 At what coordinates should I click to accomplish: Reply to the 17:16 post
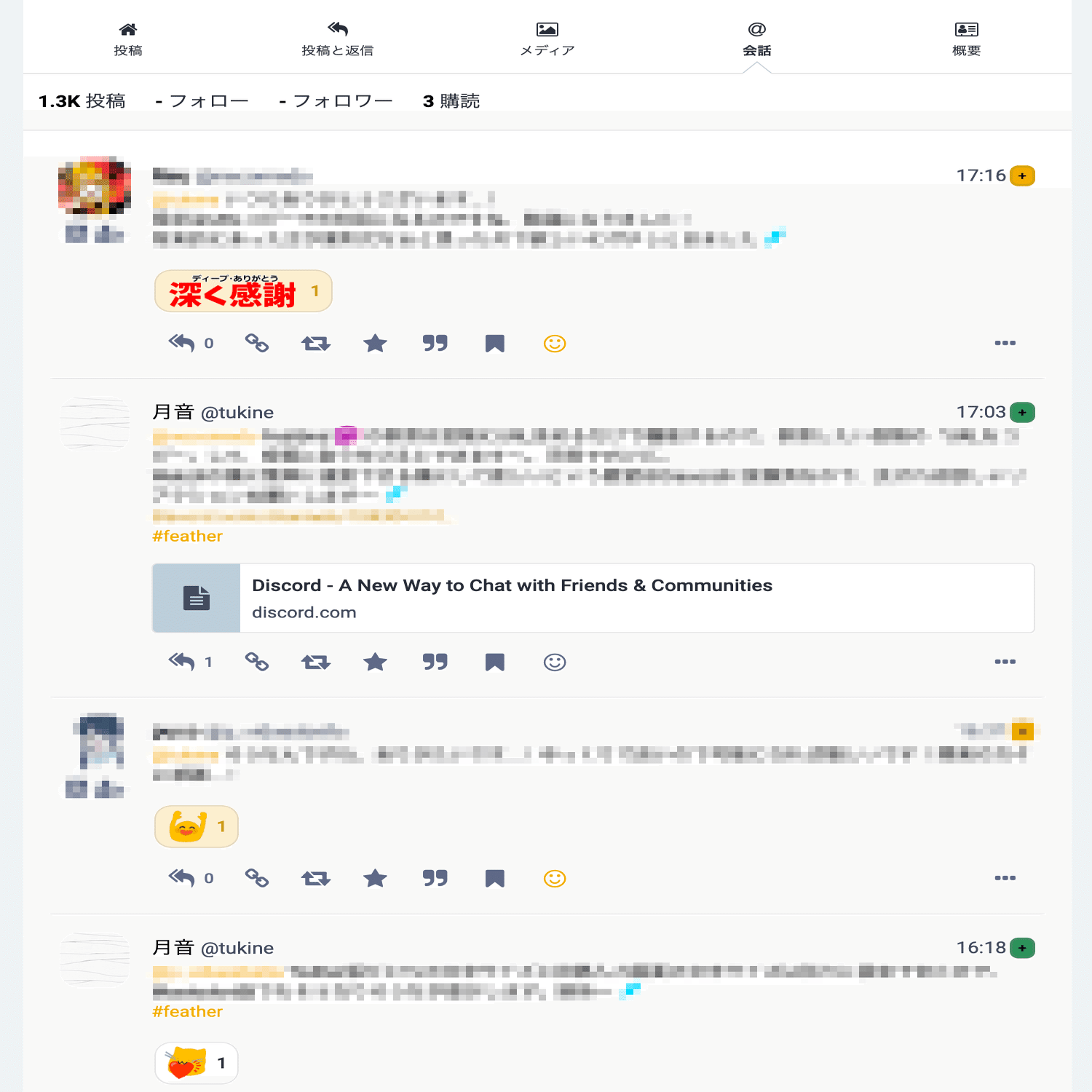point(182,343)
